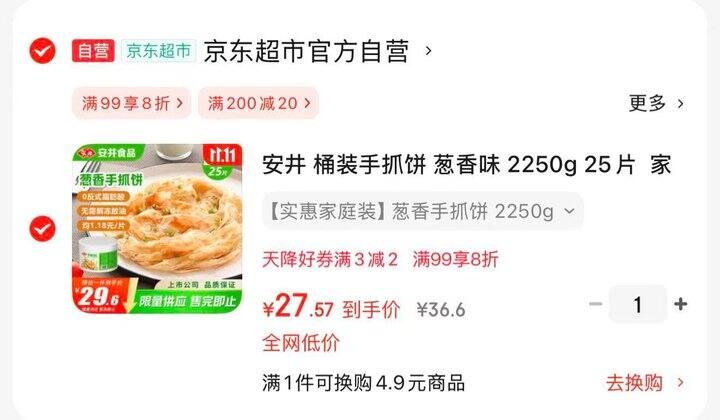Deselect the 安井手抓饼 item checkbox

pos(42,228)
